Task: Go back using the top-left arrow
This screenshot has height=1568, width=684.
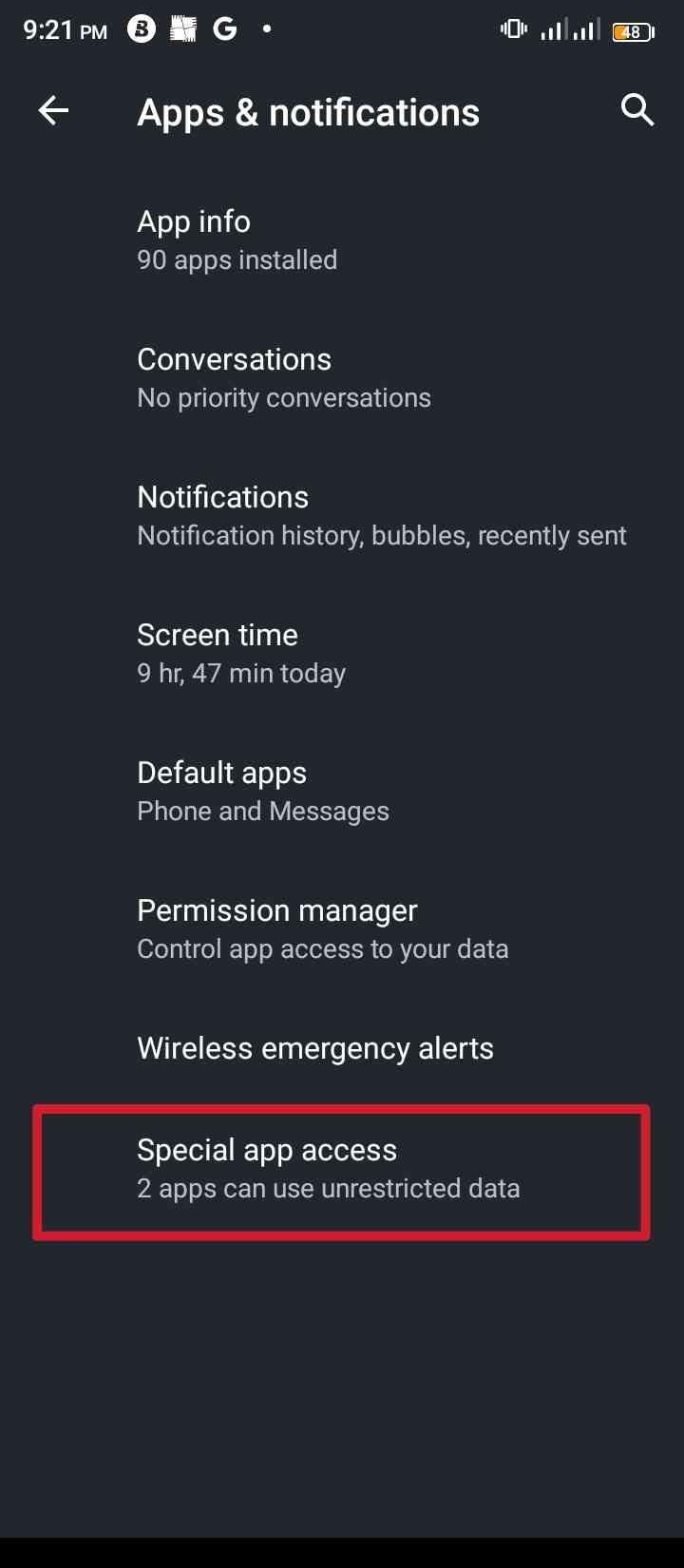Action: tap(53, 111)
